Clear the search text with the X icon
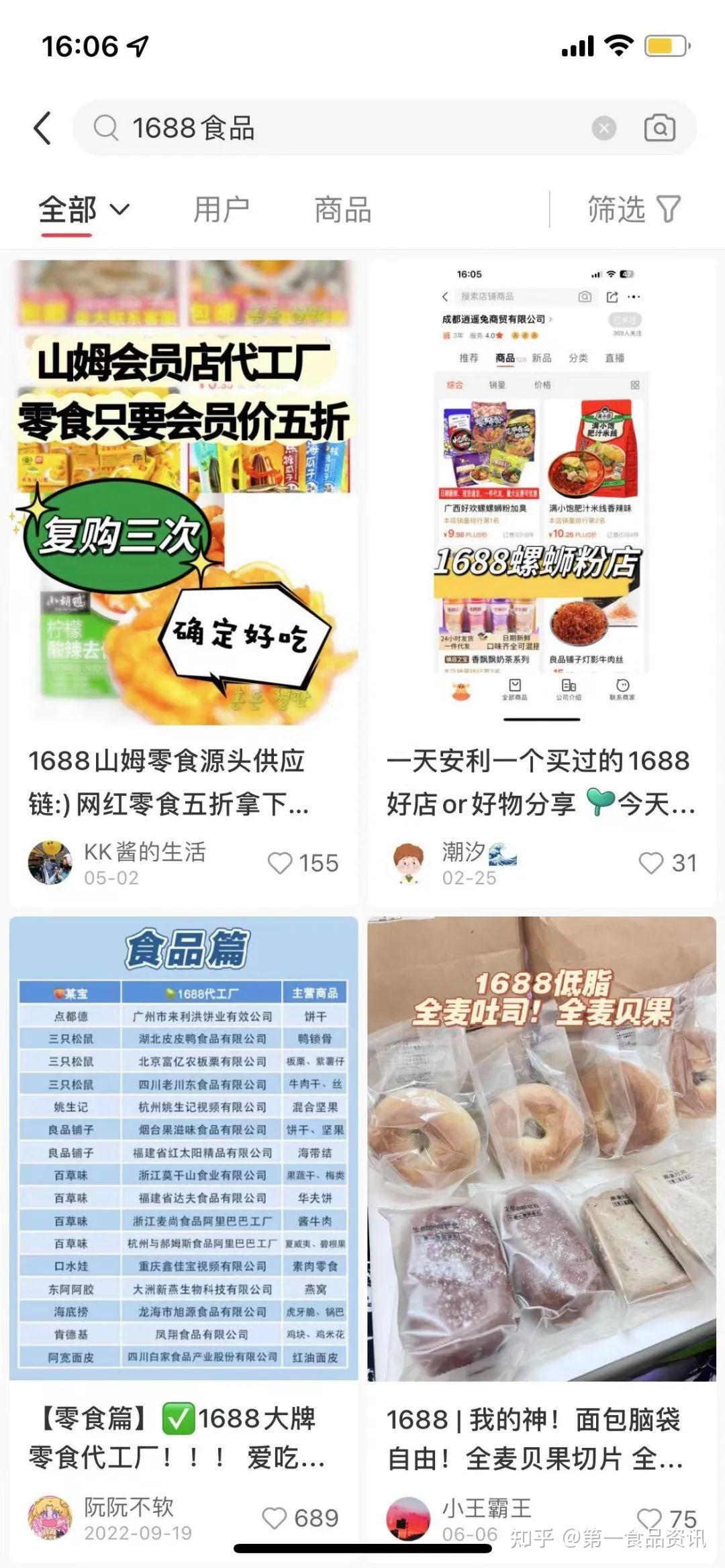The width and height of the screenshot is (725, 1568). point(602,127)
